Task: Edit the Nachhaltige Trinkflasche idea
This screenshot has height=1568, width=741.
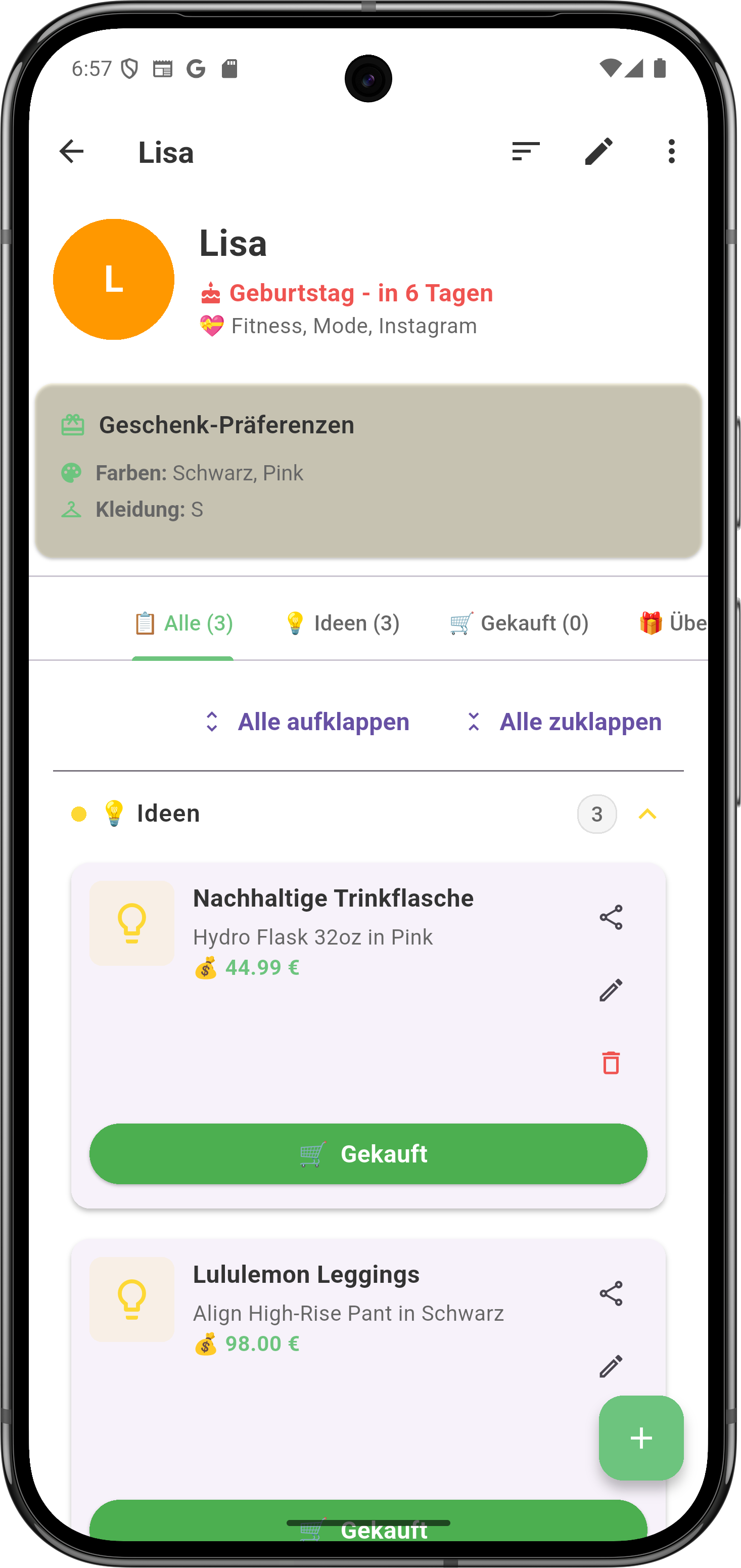Action: (611, 991)
